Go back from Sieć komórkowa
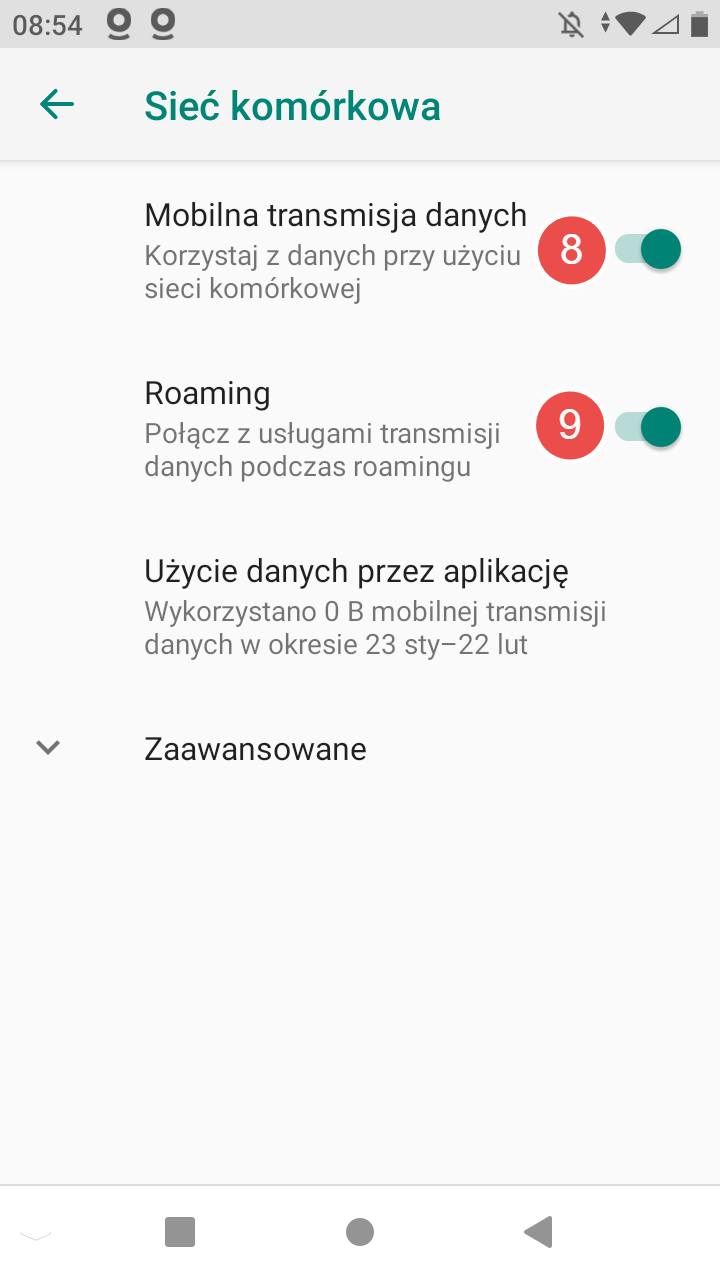Image resolution: width=720 pixels, height=1280 pixels. (57, 105)
